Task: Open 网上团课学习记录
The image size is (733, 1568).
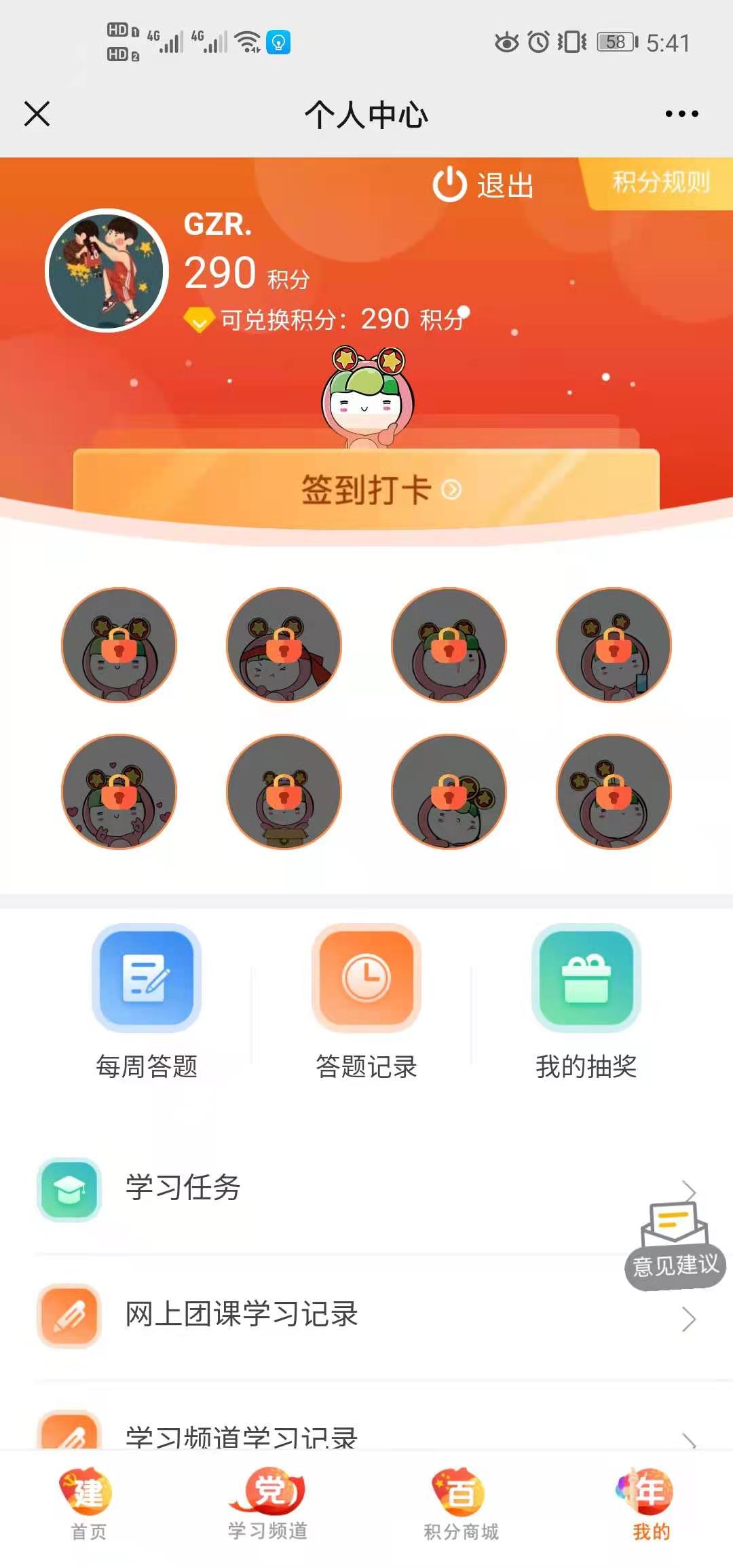Action: coord(366,1315)
